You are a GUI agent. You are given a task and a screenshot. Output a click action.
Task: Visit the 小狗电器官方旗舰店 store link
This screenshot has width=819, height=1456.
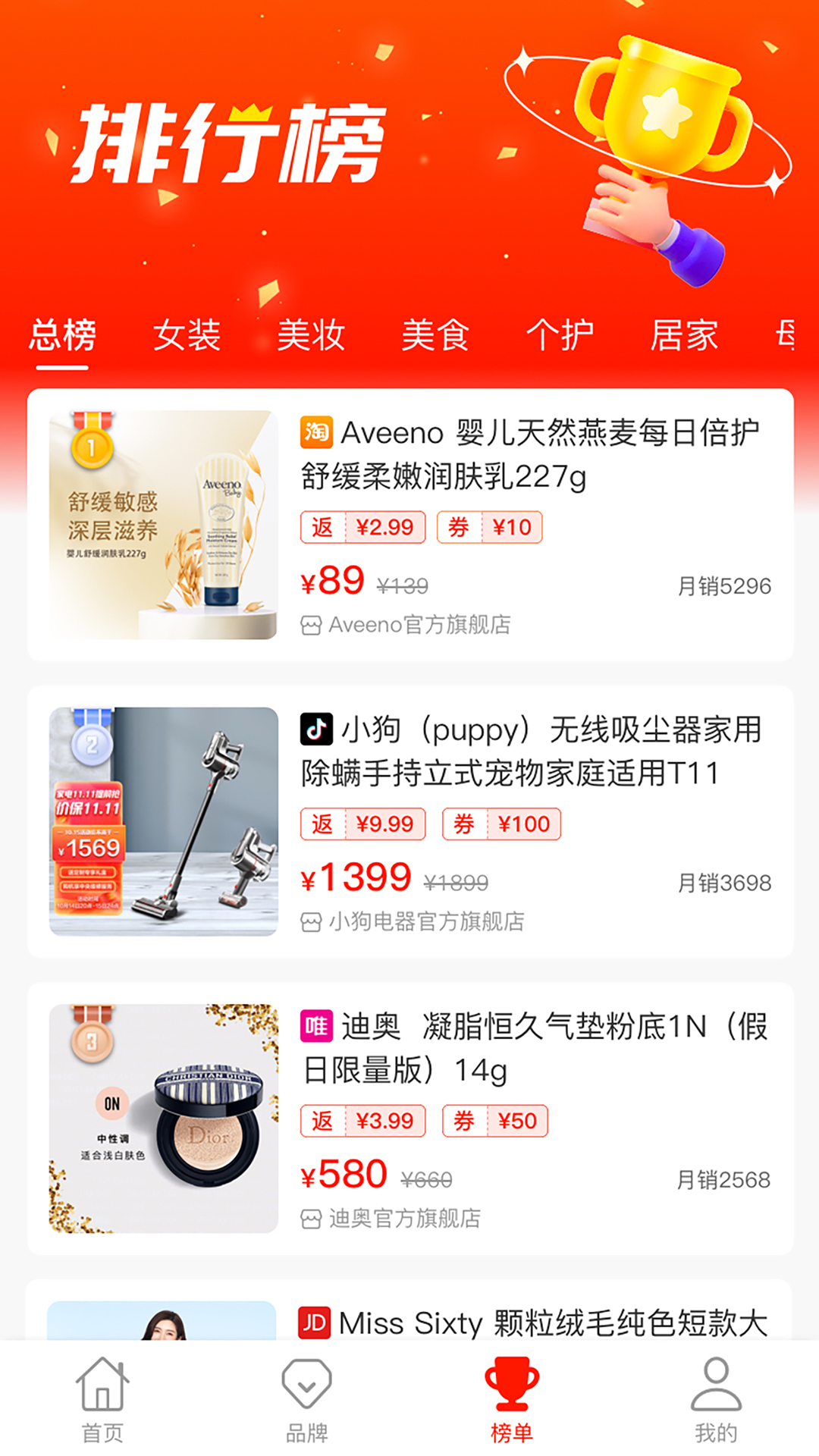click(x=425, y=921)
